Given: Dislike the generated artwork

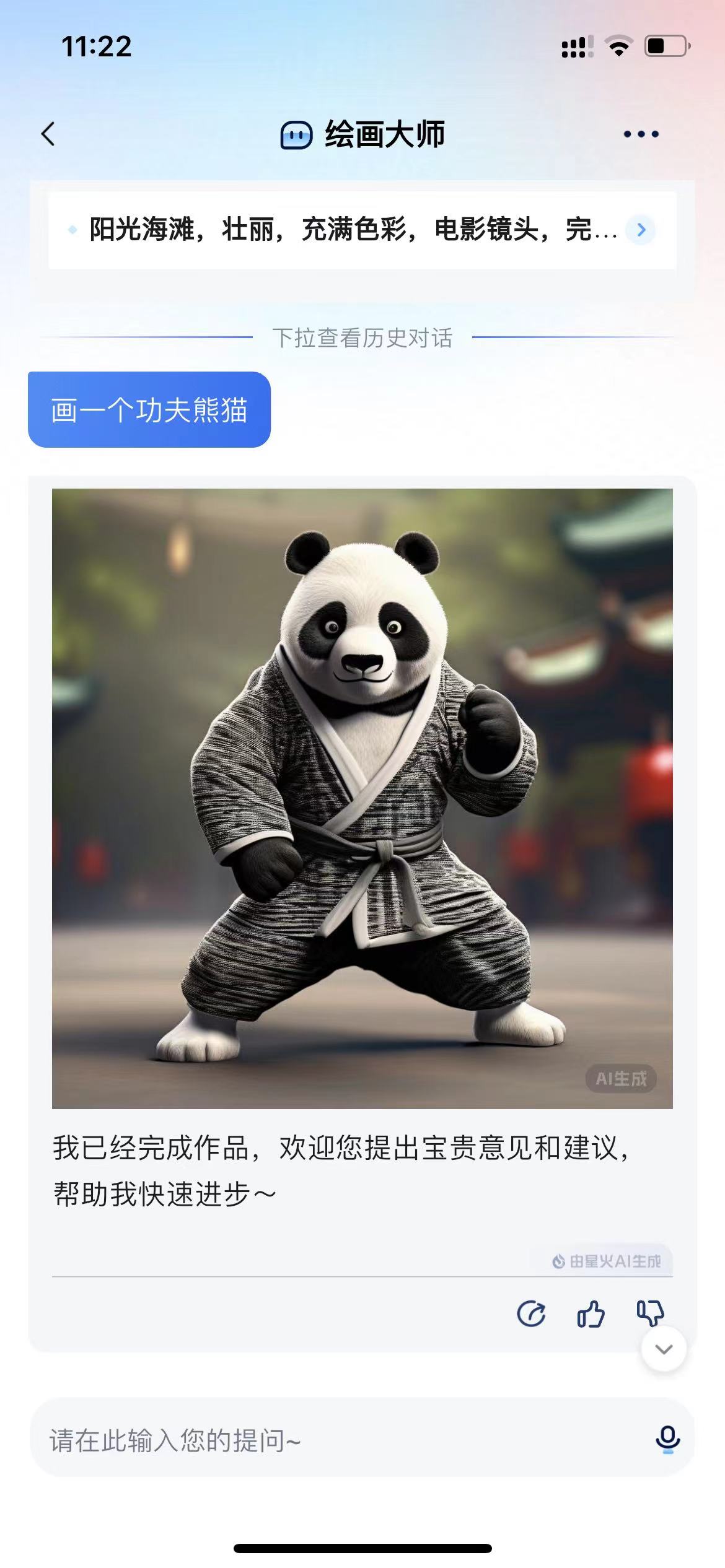Looking at the screenshot, I should (650, 1312).
